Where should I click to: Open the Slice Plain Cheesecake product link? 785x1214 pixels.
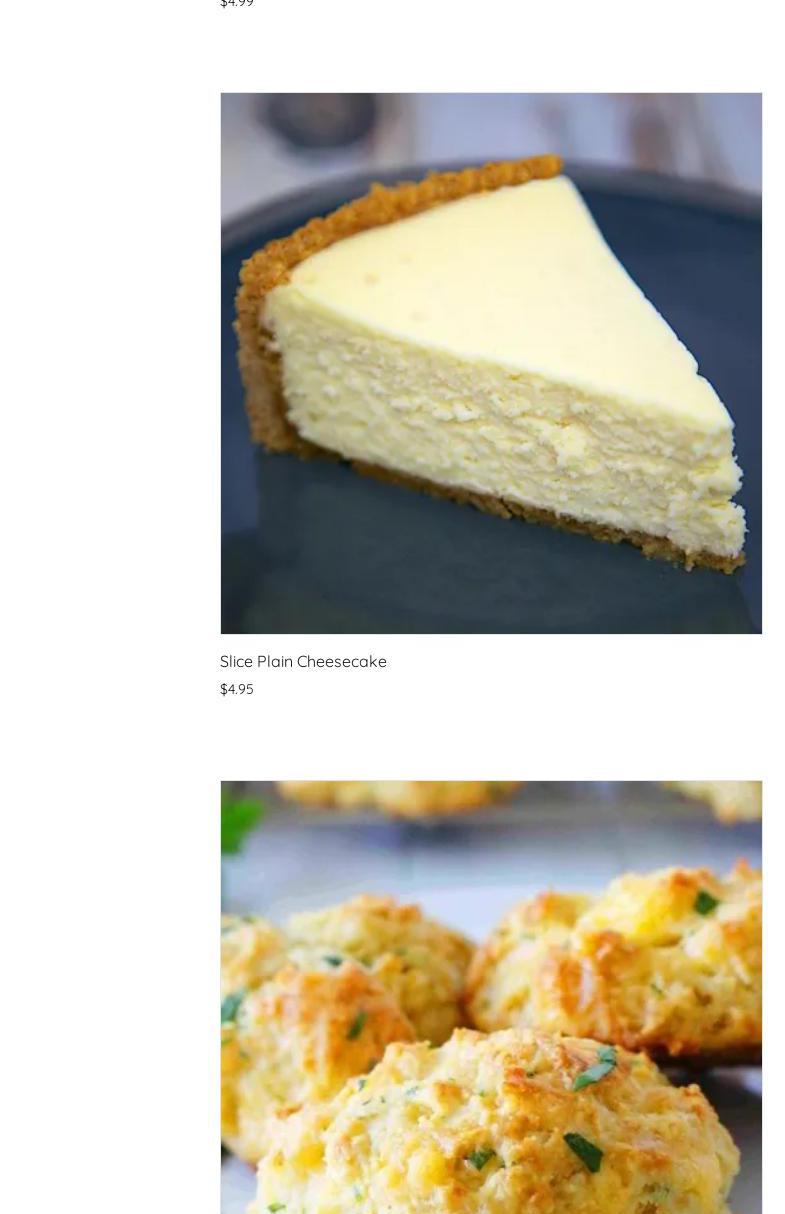point(303,661)
